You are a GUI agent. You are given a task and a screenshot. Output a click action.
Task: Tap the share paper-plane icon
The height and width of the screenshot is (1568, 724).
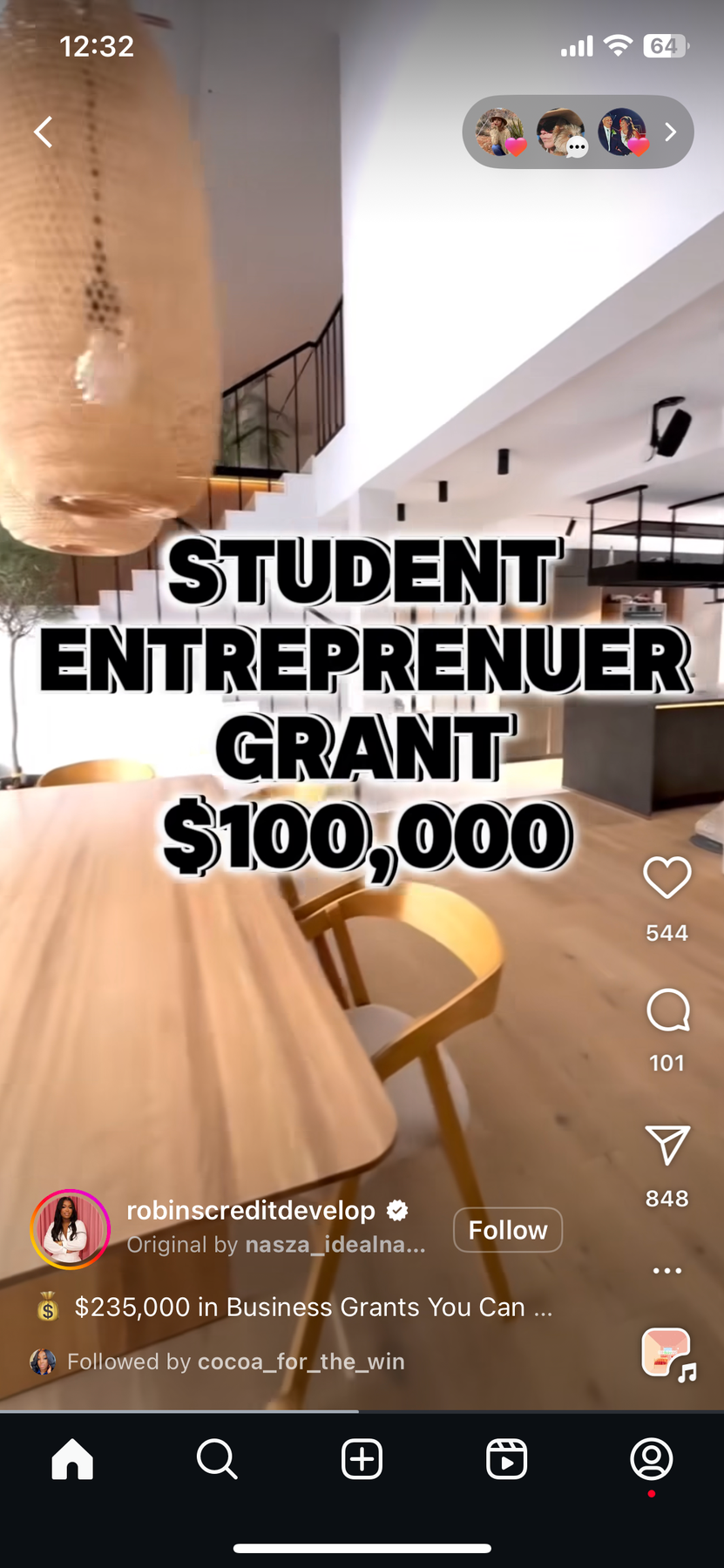667,1146
